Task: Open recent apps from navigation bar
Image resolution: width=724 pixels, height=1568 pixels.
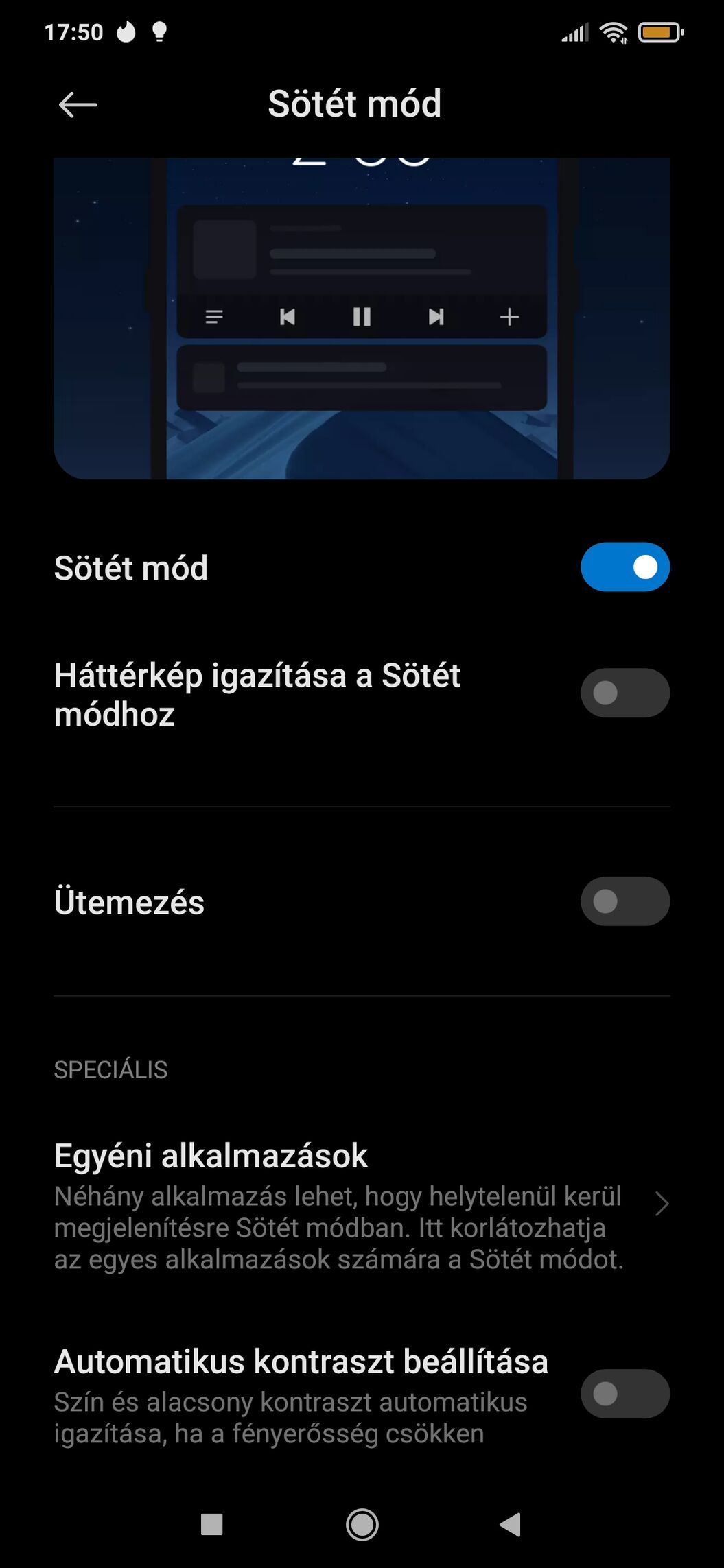Action: pyautogui.click(x=211, y=1525)
